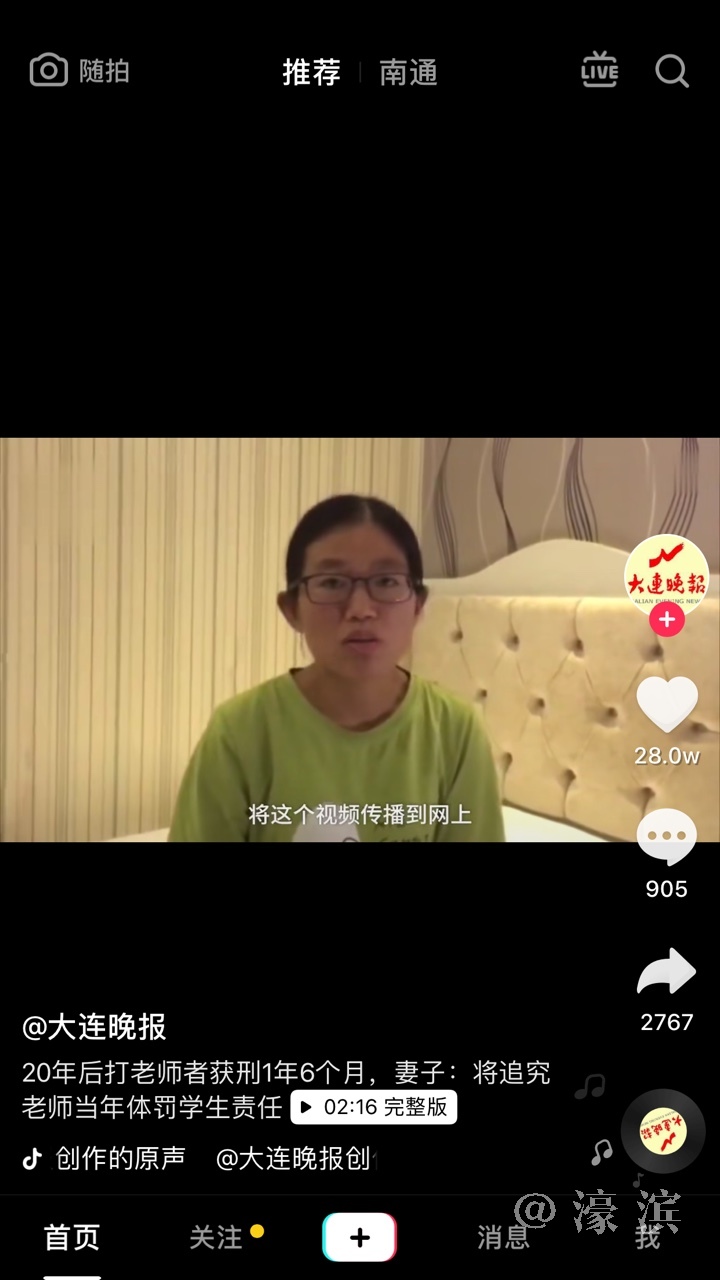Open the LIVE streams icon
Viewport: 720px width, 1280px height.
[599, 71]
